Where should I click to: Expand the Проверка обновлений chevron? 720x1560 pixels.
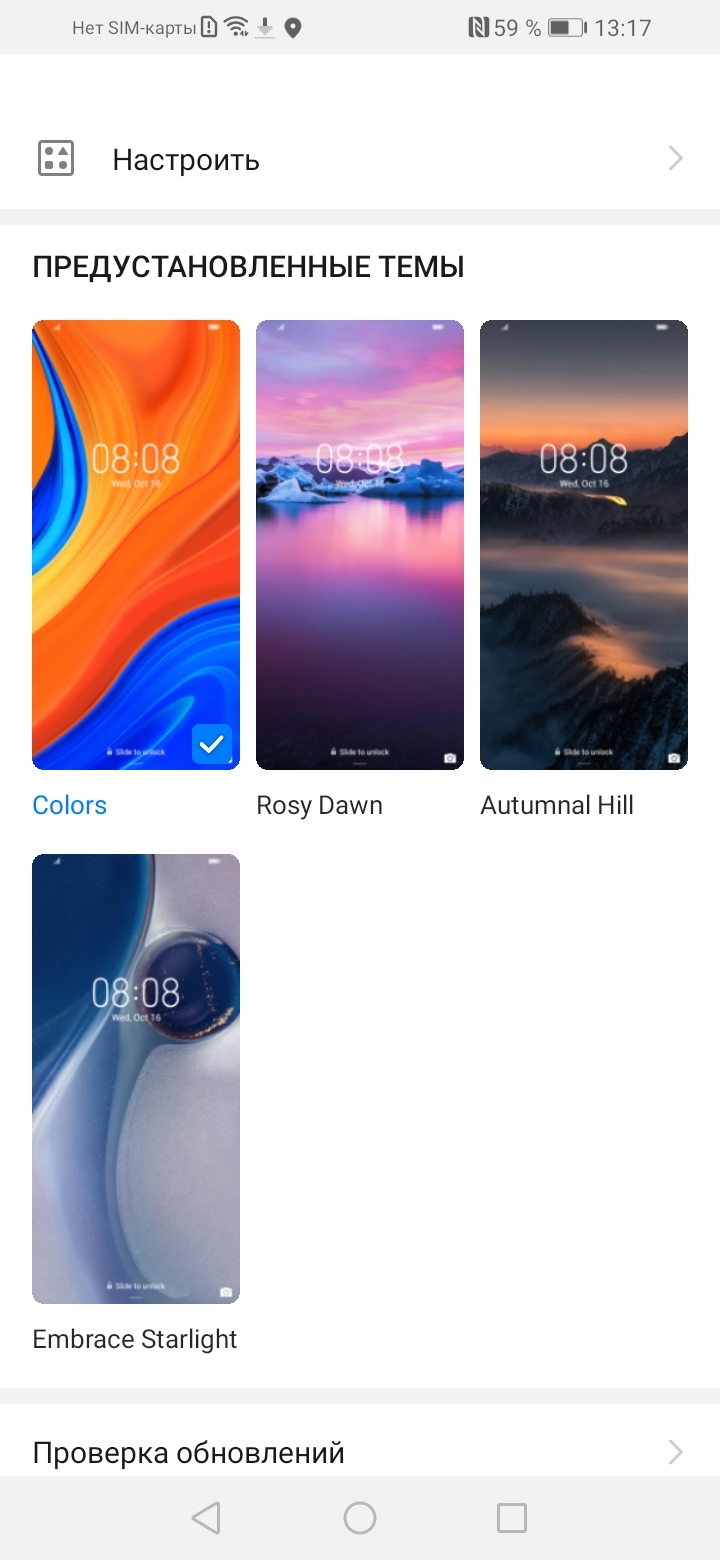coord(675,1452)
